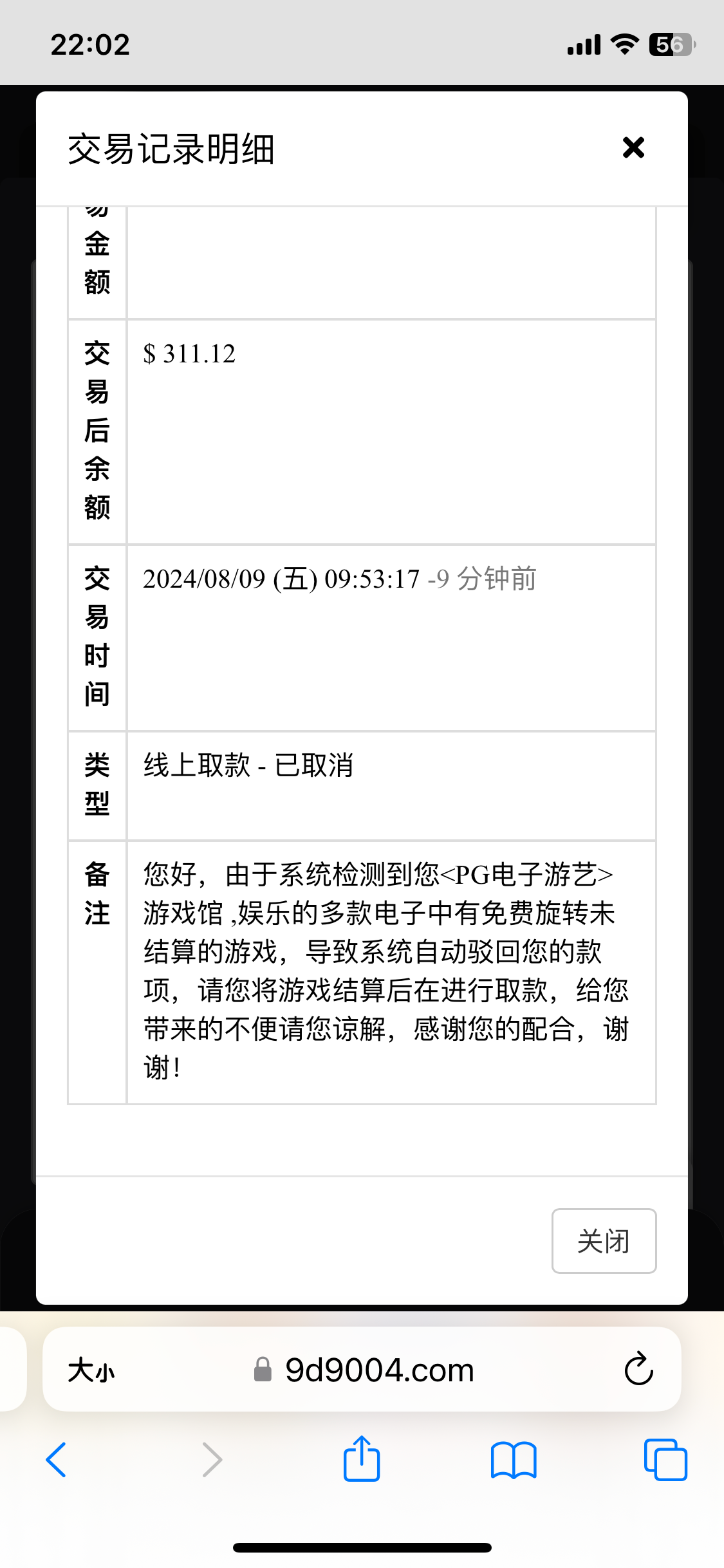This screenshot has width=724, height=1568.
Task: Go back to the previous page
Action: pos(57,1460)
